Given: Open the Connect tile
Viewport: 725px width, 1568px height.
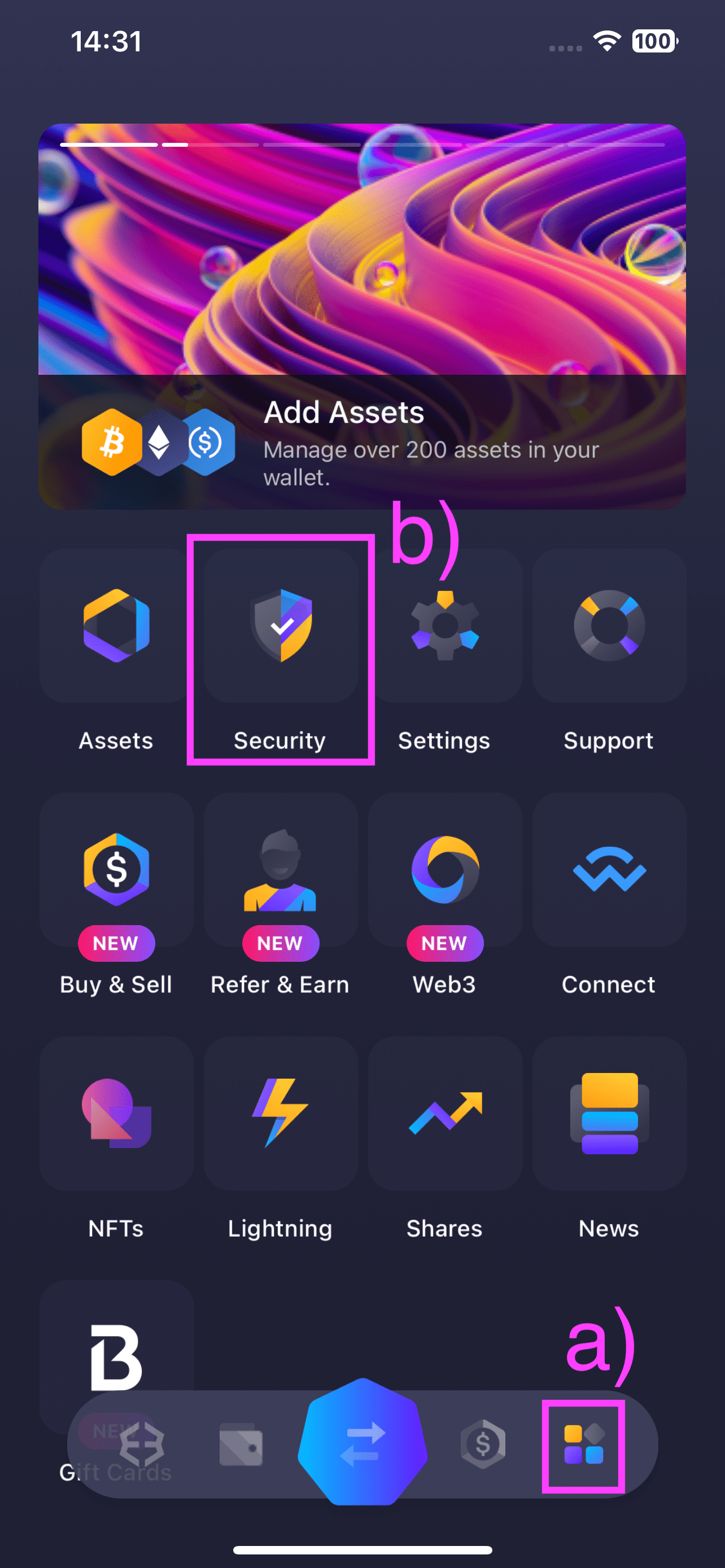Looking at the screenshot, I should pos(609,870).
